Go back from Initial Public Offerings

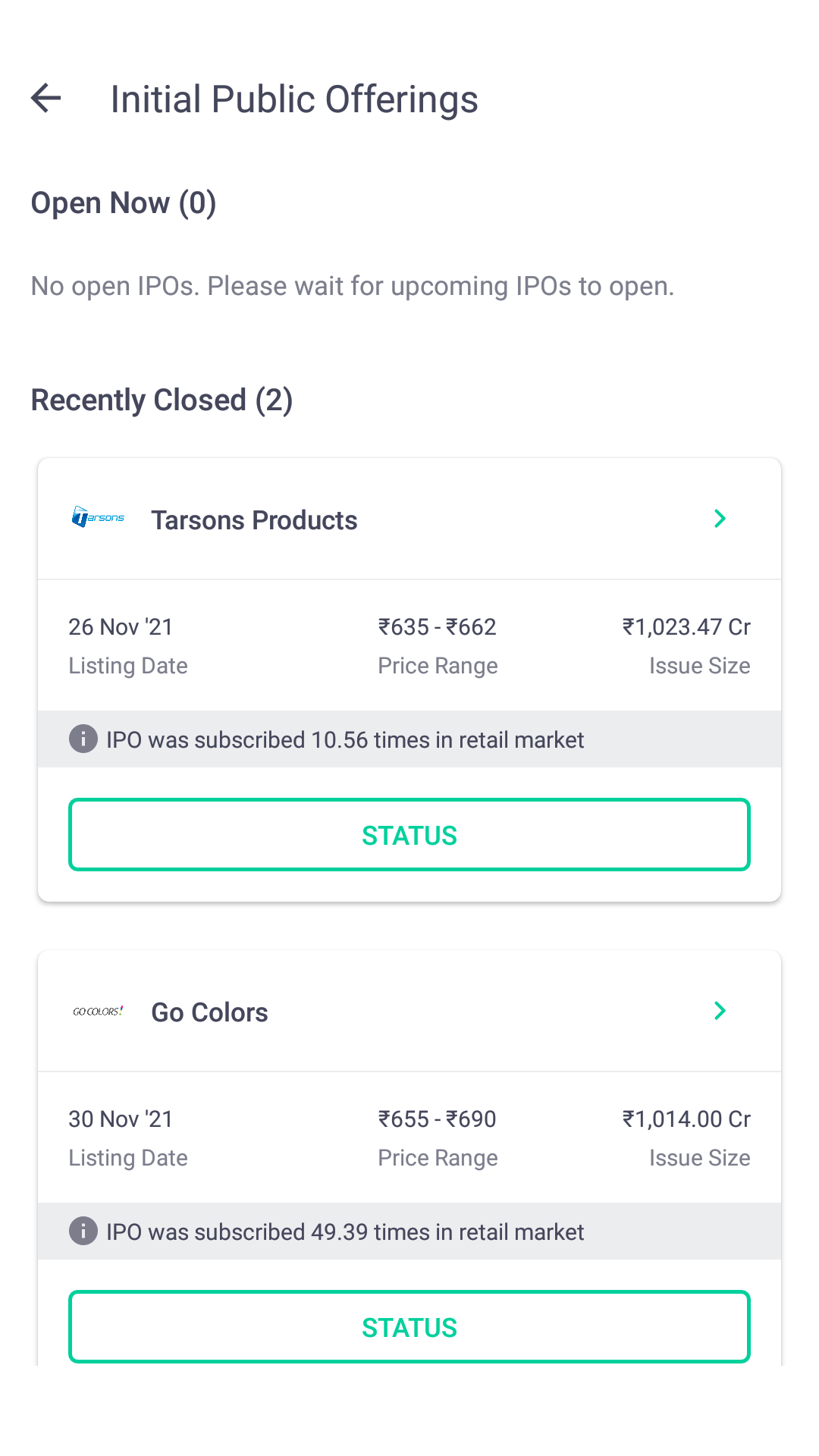(x=45, y=99)
